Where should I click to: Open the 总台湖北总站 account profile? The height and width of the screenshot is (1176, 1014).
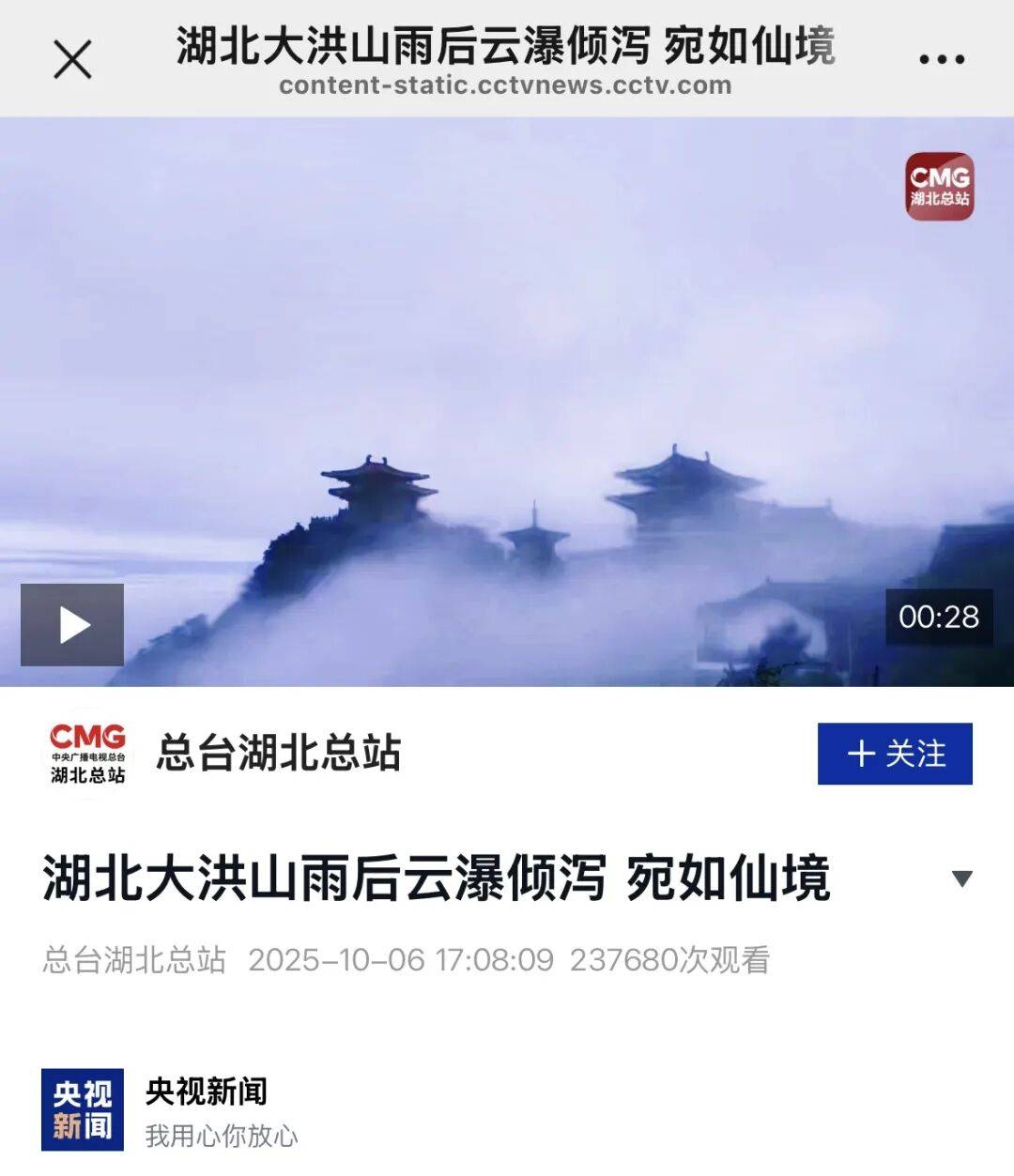coord(277,754)
